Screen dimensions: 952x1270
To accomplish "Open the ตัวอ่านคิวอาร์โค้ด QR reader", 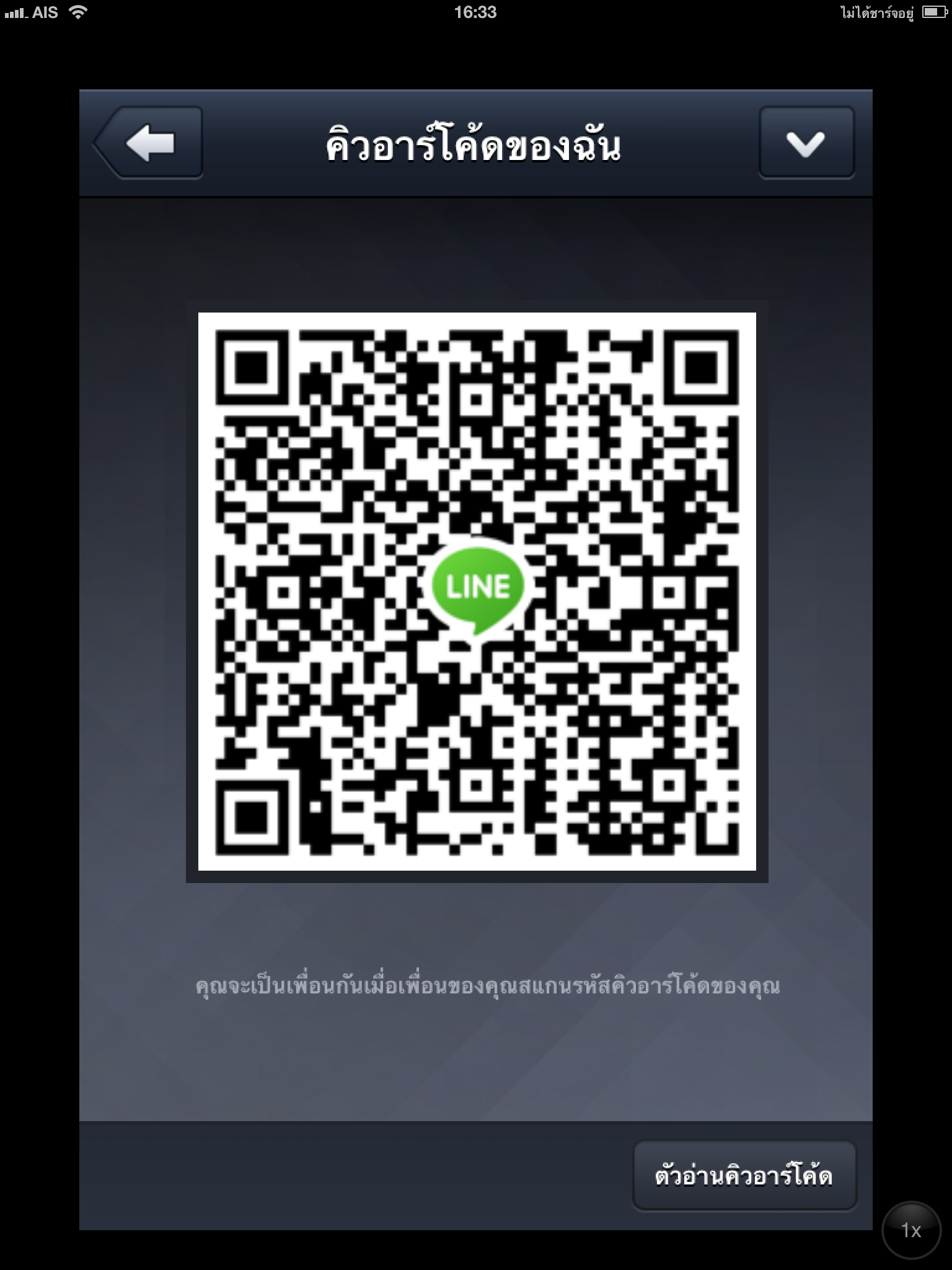I will (744, 1176).
